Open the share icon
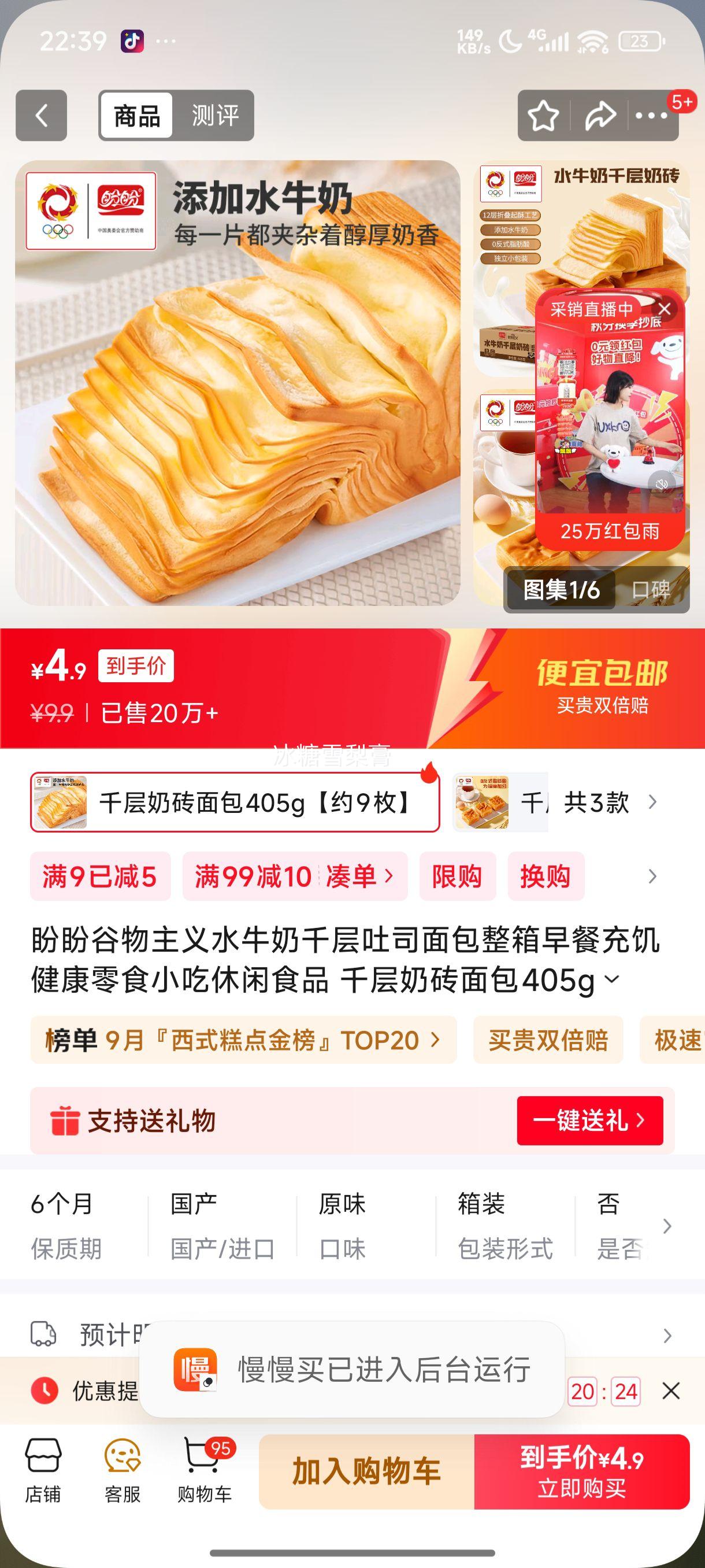Screen dimensions: 705x1568 [x=600, y=114]
